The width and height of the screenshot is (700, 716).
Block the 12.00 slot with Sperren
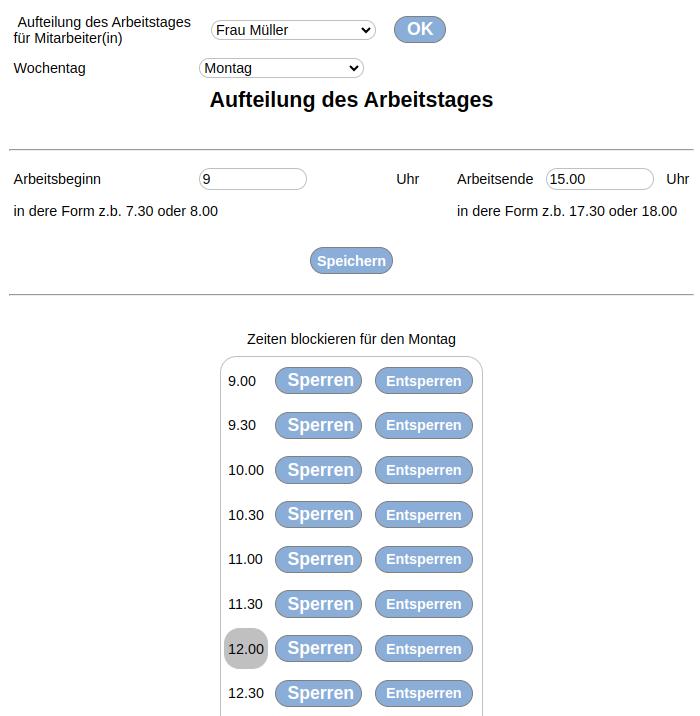[x=320, y=649]
